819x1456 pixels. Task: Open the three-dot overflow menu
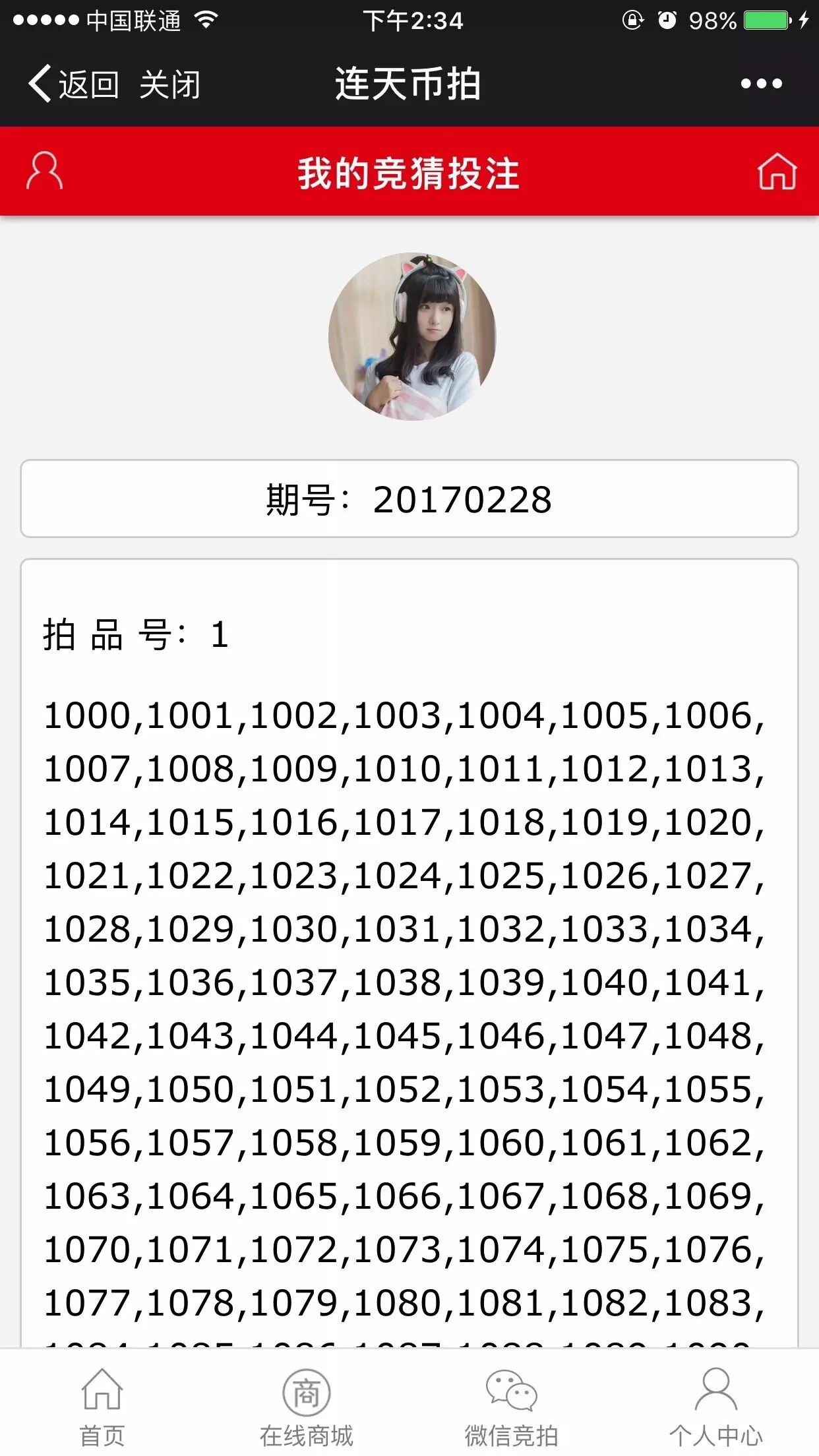761,84
